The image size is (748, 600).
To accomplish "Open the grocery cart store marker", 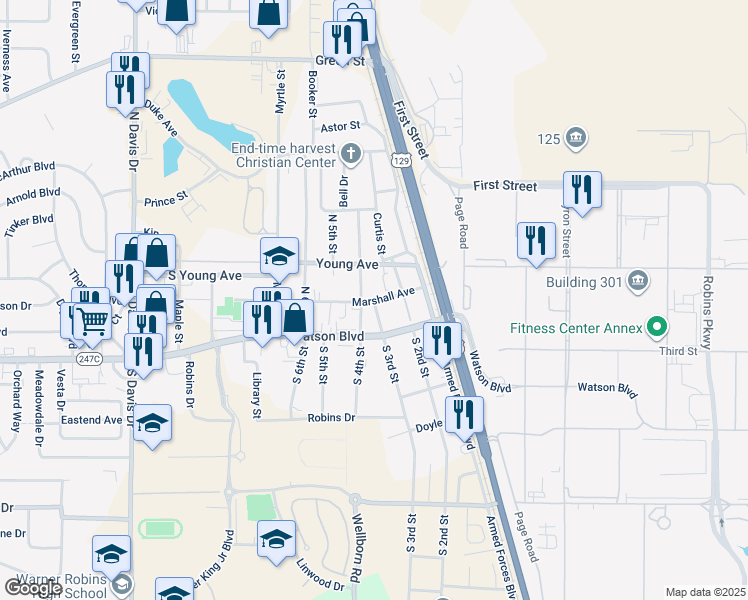I will (91, 321).
